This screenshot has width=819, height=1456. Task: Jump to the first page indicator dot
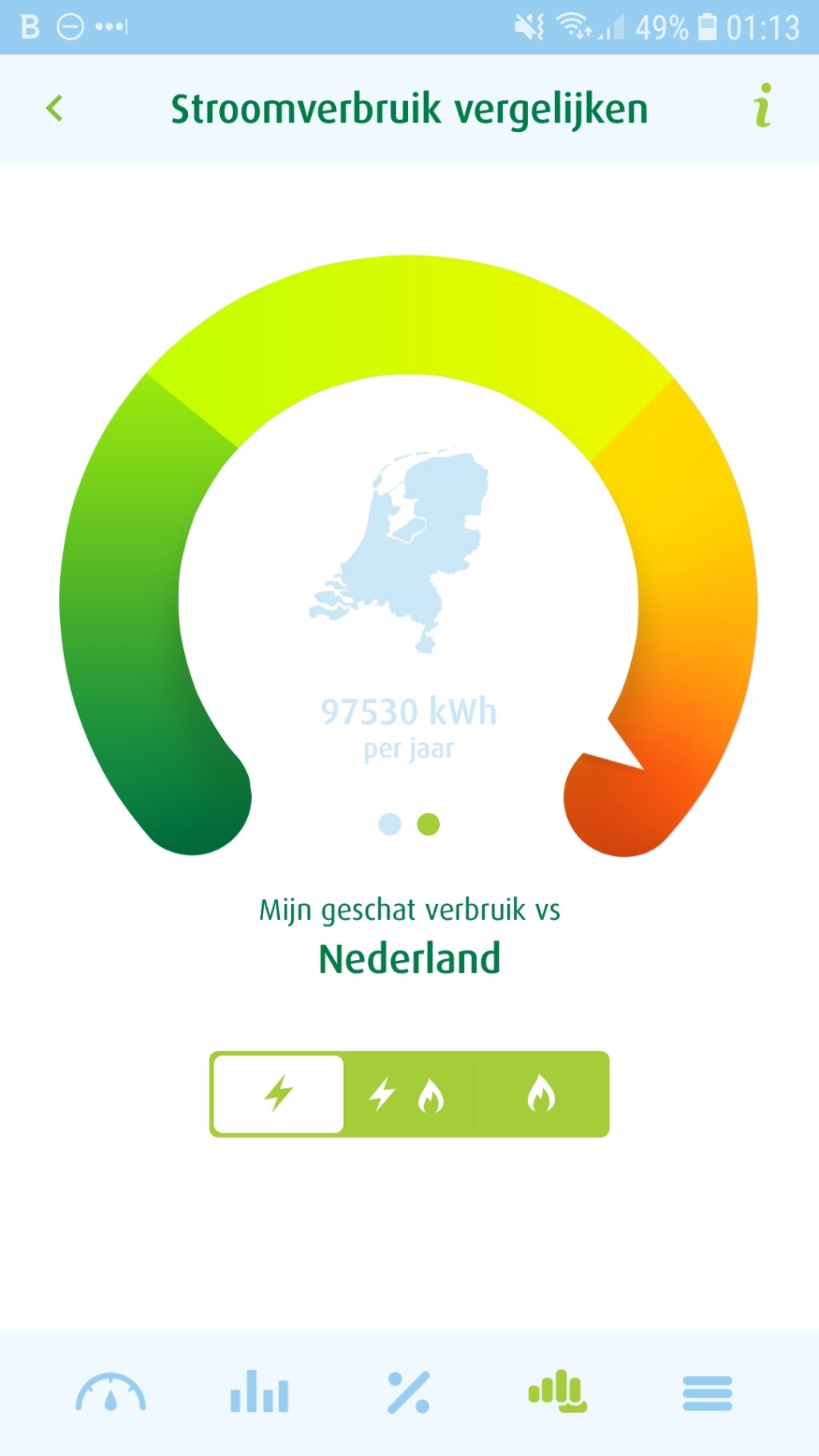pos(390,824)
